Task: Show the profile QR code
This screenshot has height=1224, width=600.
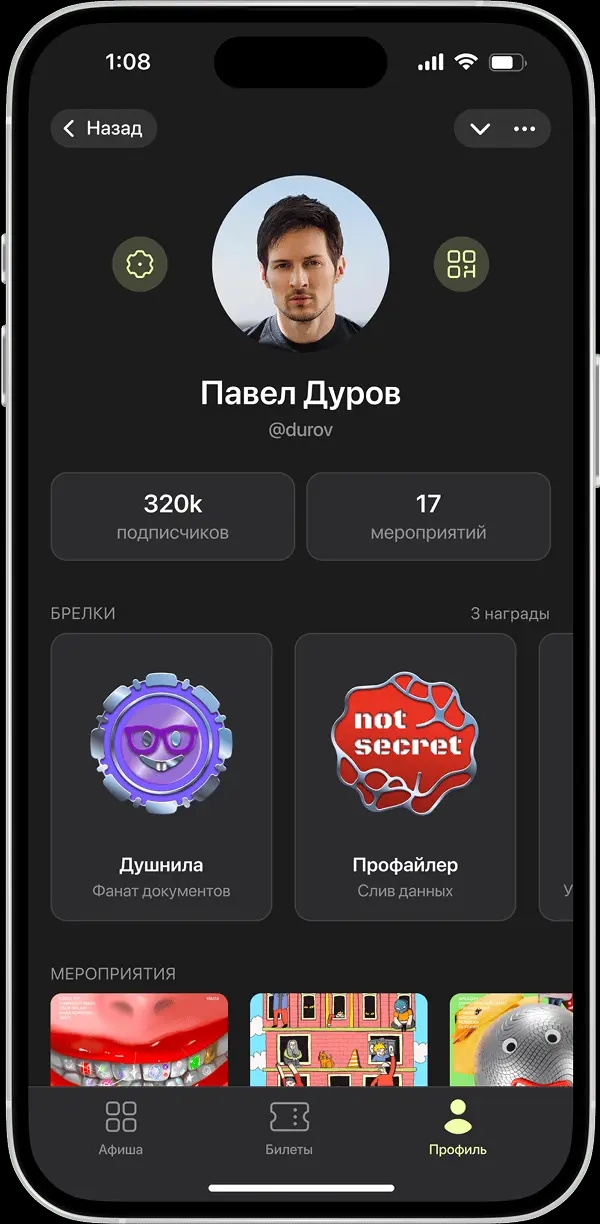Action: 461,265
